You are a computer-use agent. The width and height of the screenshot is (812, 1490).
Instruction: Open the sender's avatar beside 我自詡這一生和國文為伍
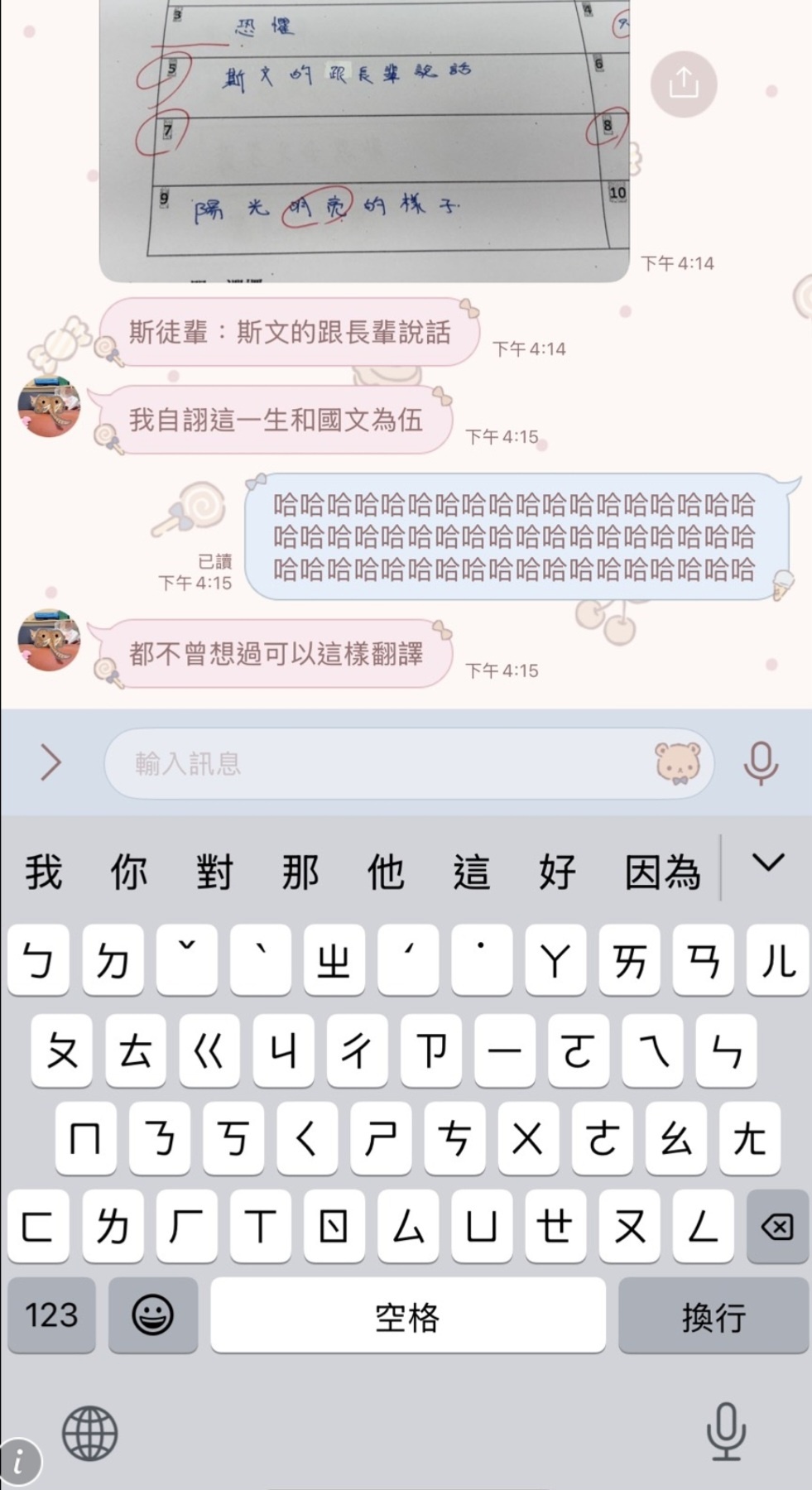tap(49, 407)
